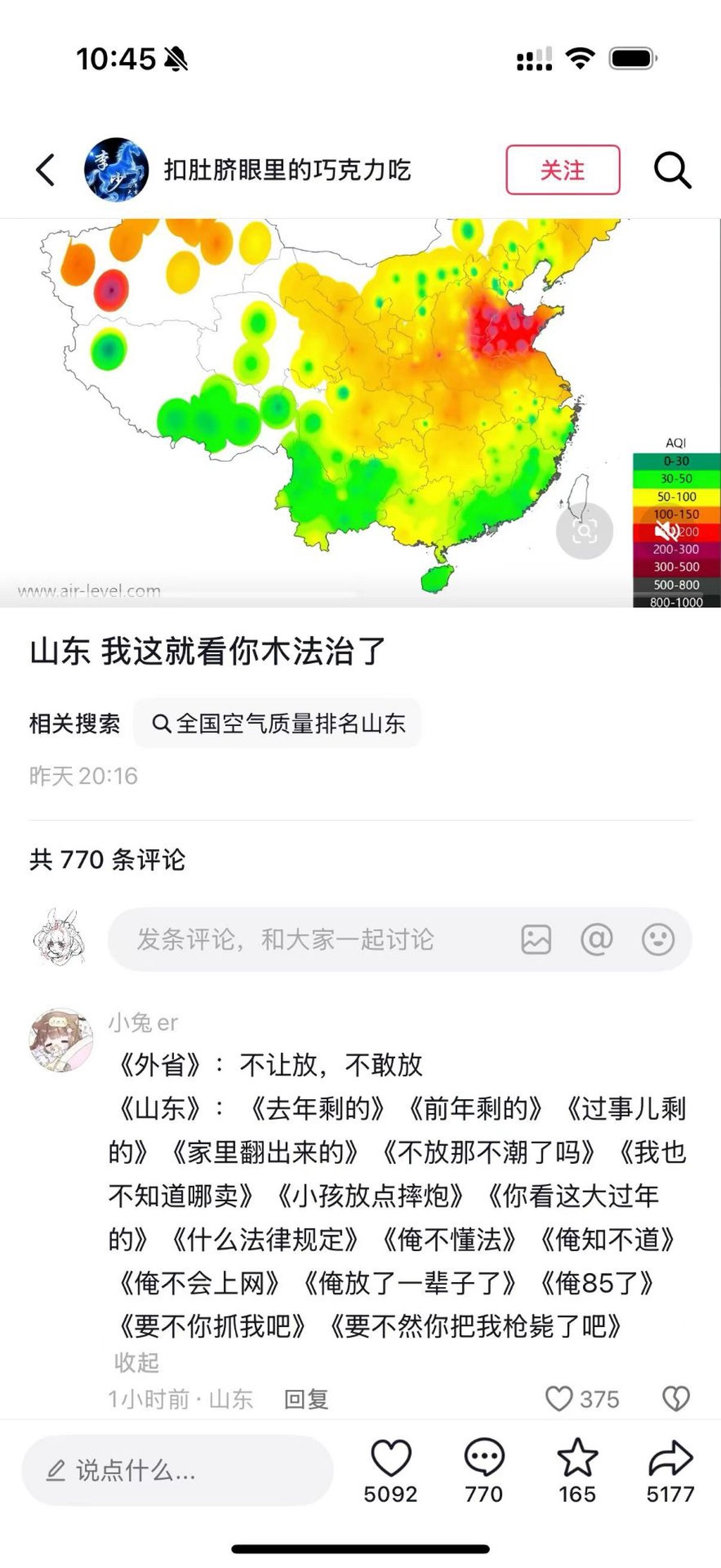Open related search 全国空气质量排名山东

point(278,723)
